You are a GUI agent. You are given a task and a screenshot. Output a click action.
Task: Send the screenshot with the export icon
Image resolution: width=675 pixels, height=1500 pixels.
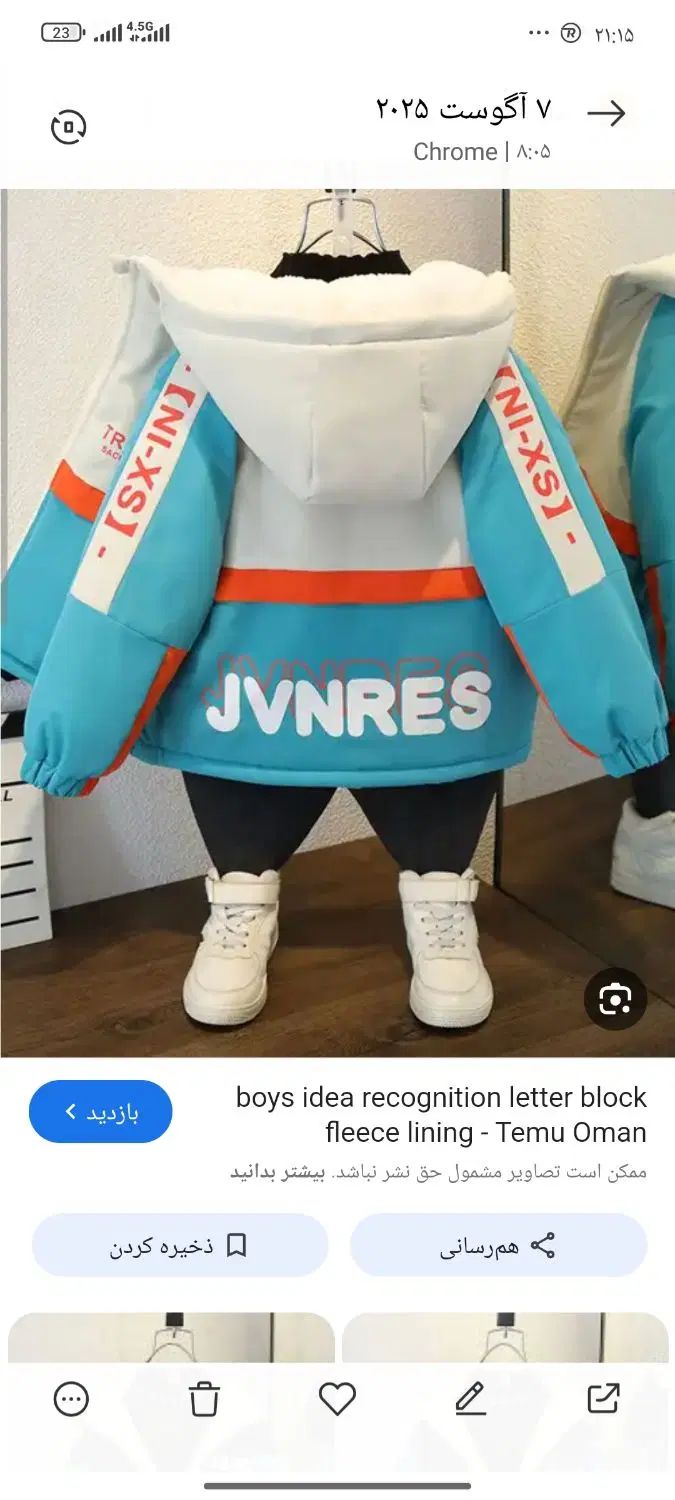click(603, 1399)
